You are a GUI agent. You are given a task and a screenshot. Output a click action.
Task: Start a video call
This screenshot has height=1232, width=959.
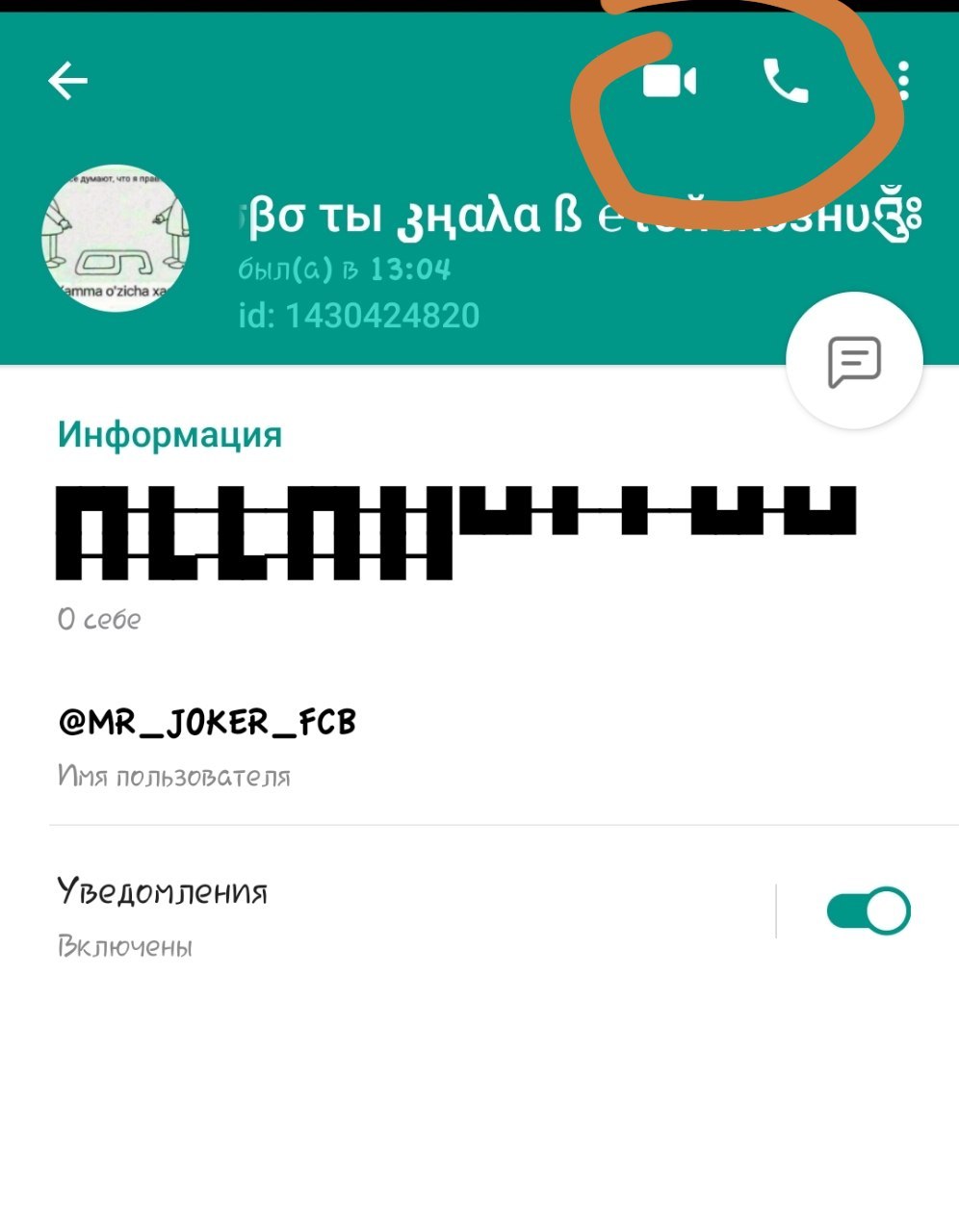[669, 81]
